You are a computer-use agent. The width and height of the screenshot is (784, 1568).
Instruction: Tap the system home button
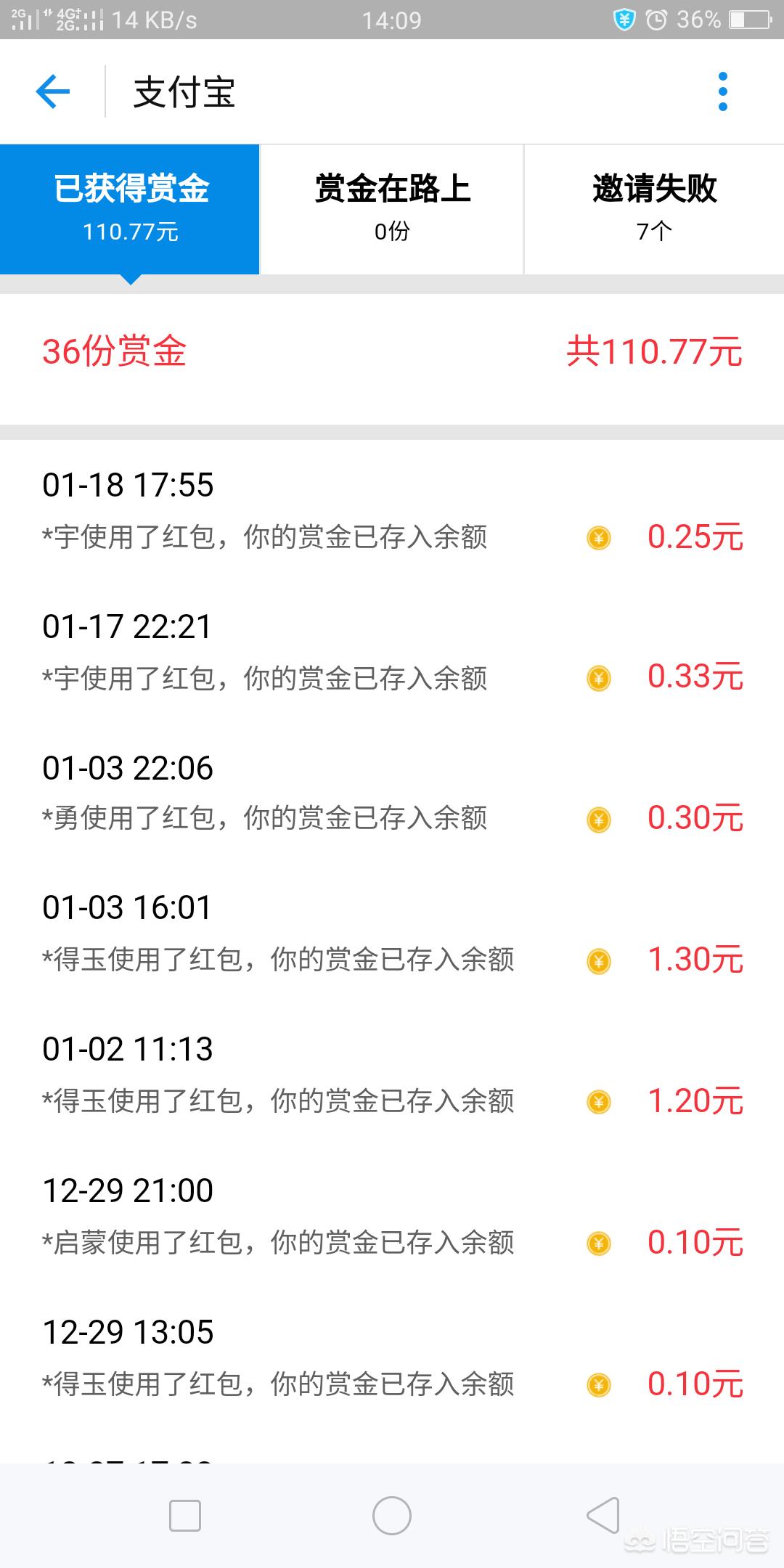click(x=392, y=1516)
